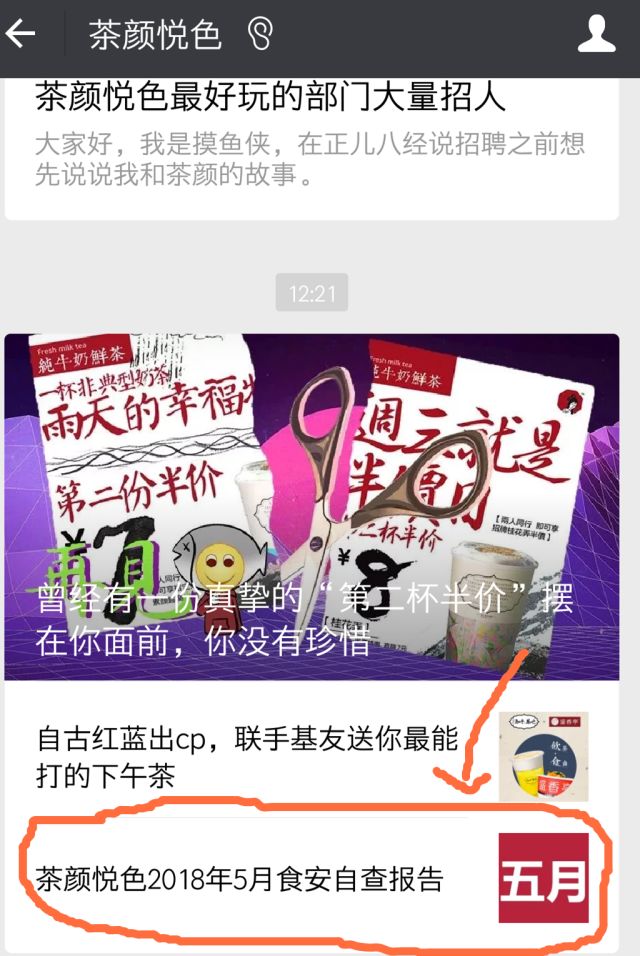
Task: Open the 茶颜悦色最好玩的部门大量招人 article
Action: pyautogui.click(x=270, y=98)
